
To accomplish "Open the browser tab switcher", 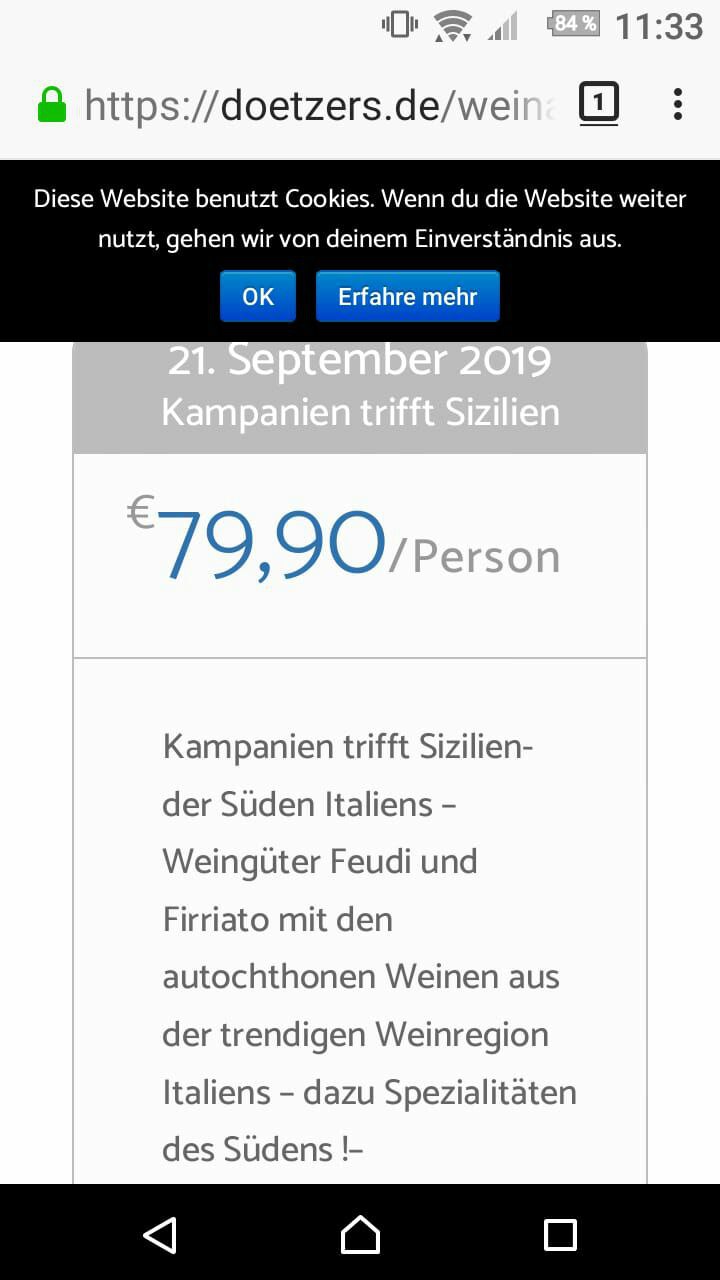I will click(x=598, y=104).
